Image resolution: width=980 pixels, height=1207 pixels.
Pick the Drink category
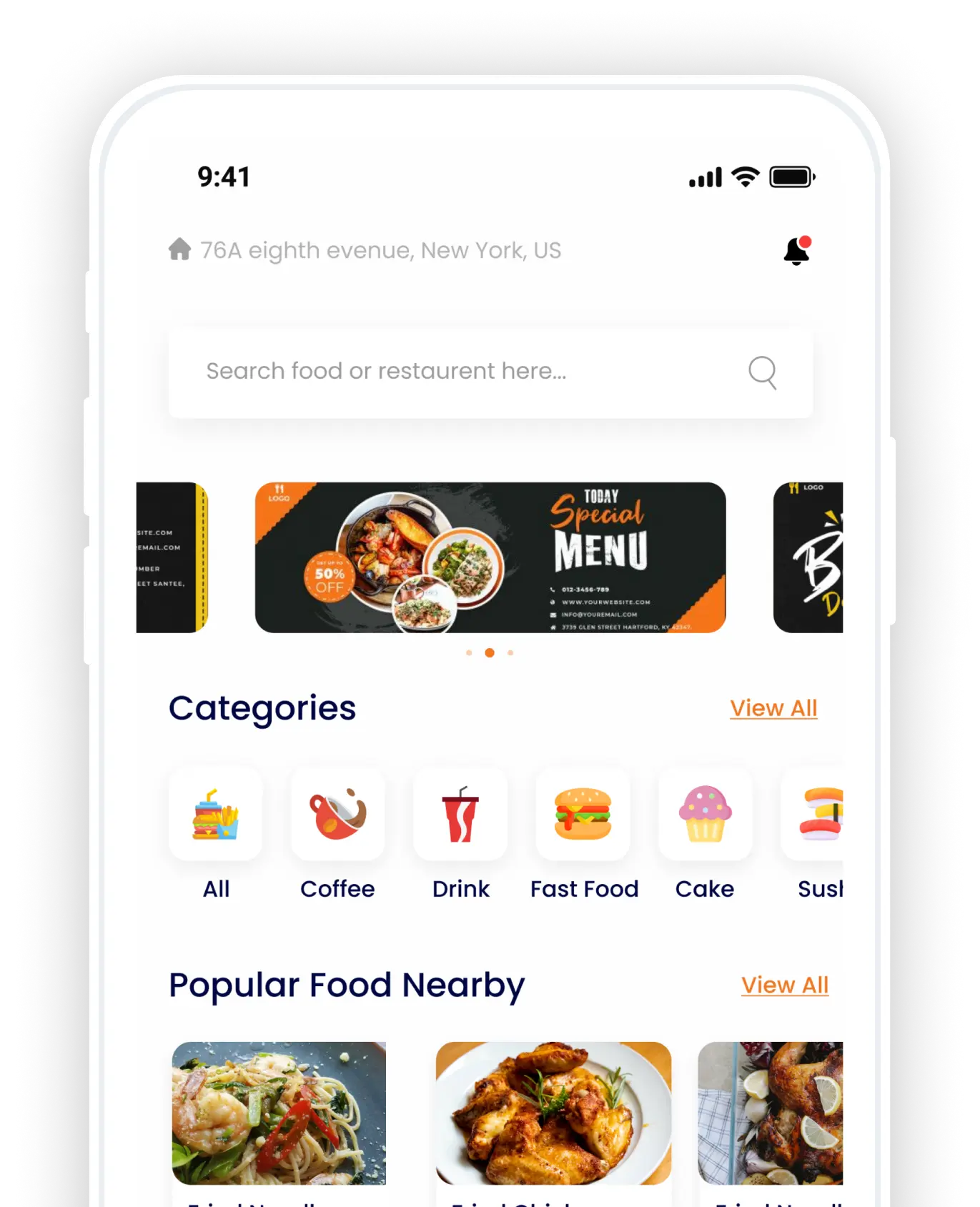click(x=460, y=815)
